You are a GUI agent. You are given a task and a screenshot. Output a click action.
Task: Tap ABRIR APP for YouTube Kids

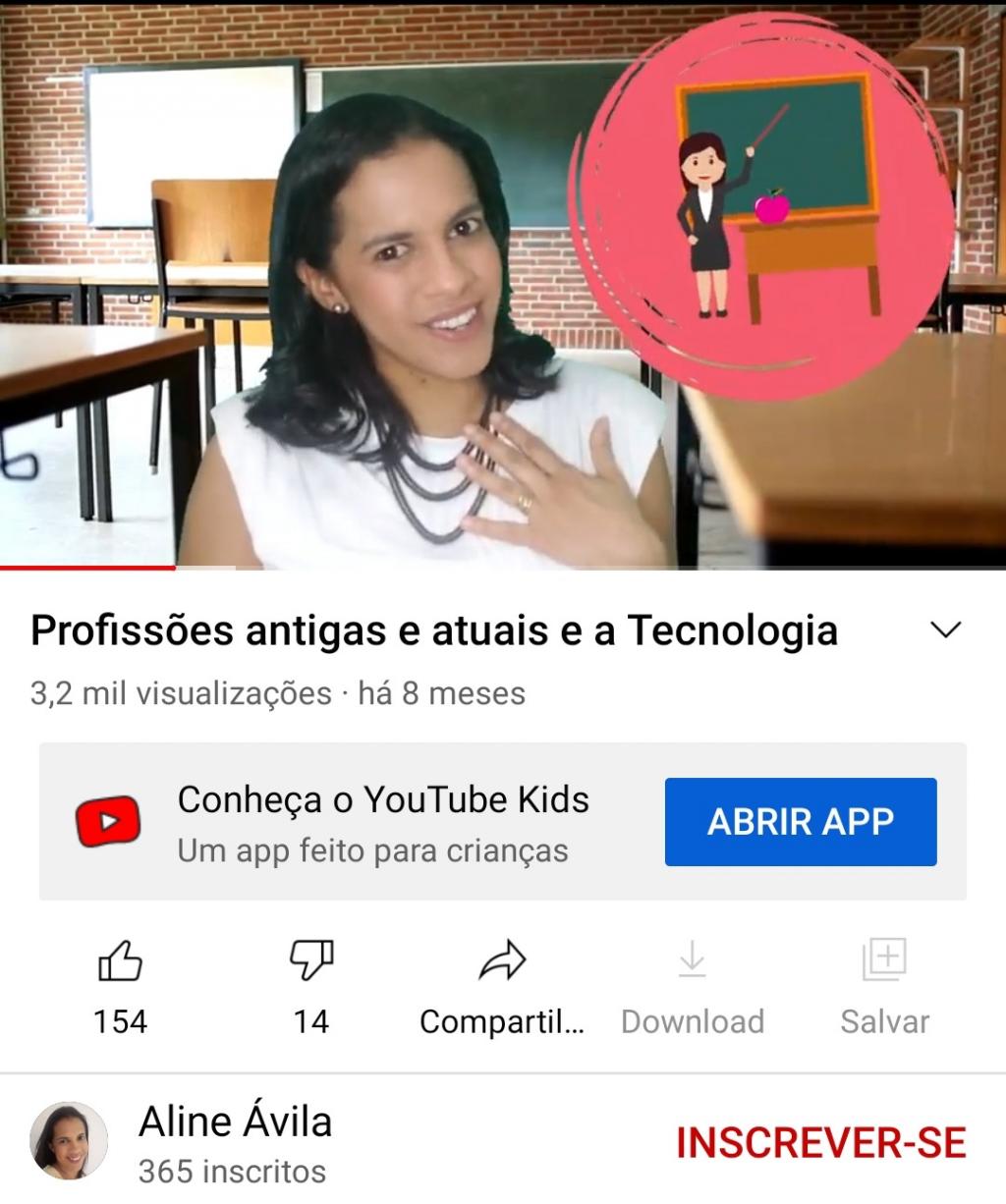(x=800, y=822)
